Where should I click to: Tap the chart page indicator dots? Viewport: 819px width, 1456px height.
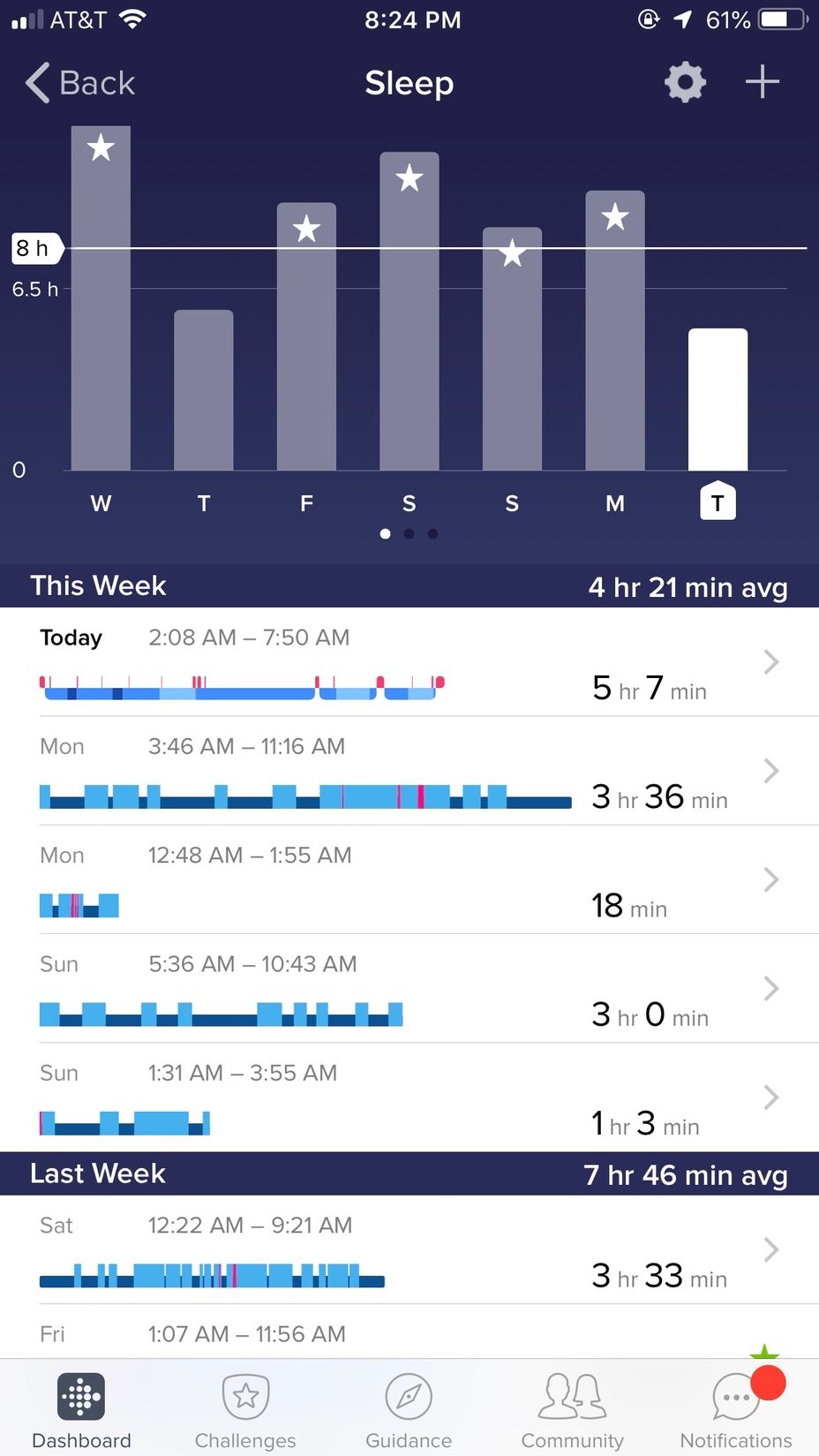409,533
